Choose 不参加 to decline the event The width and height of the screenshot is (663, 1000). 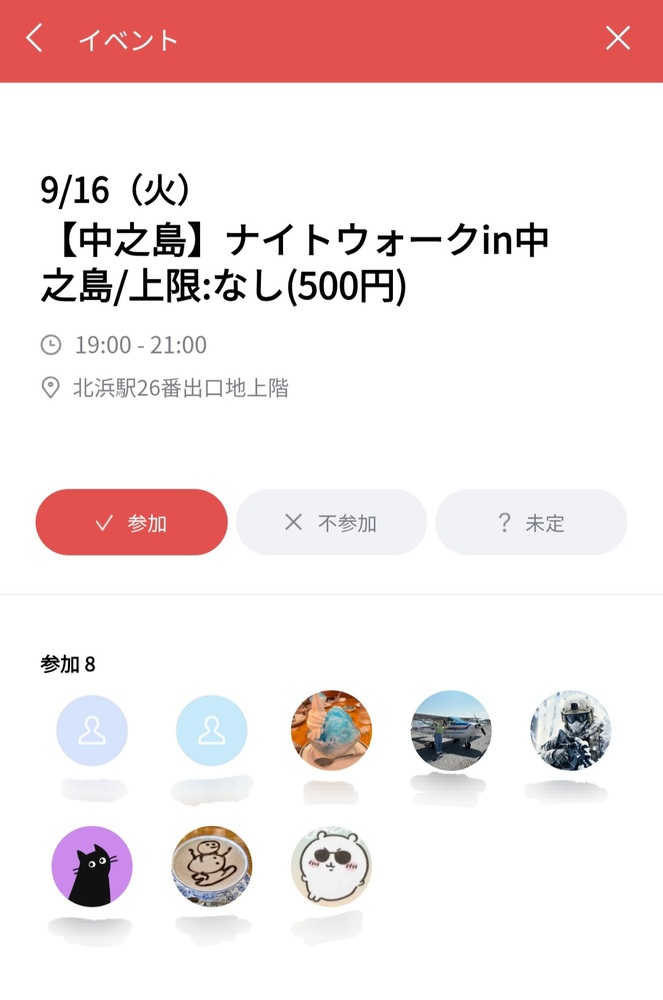tap(331, 522)
